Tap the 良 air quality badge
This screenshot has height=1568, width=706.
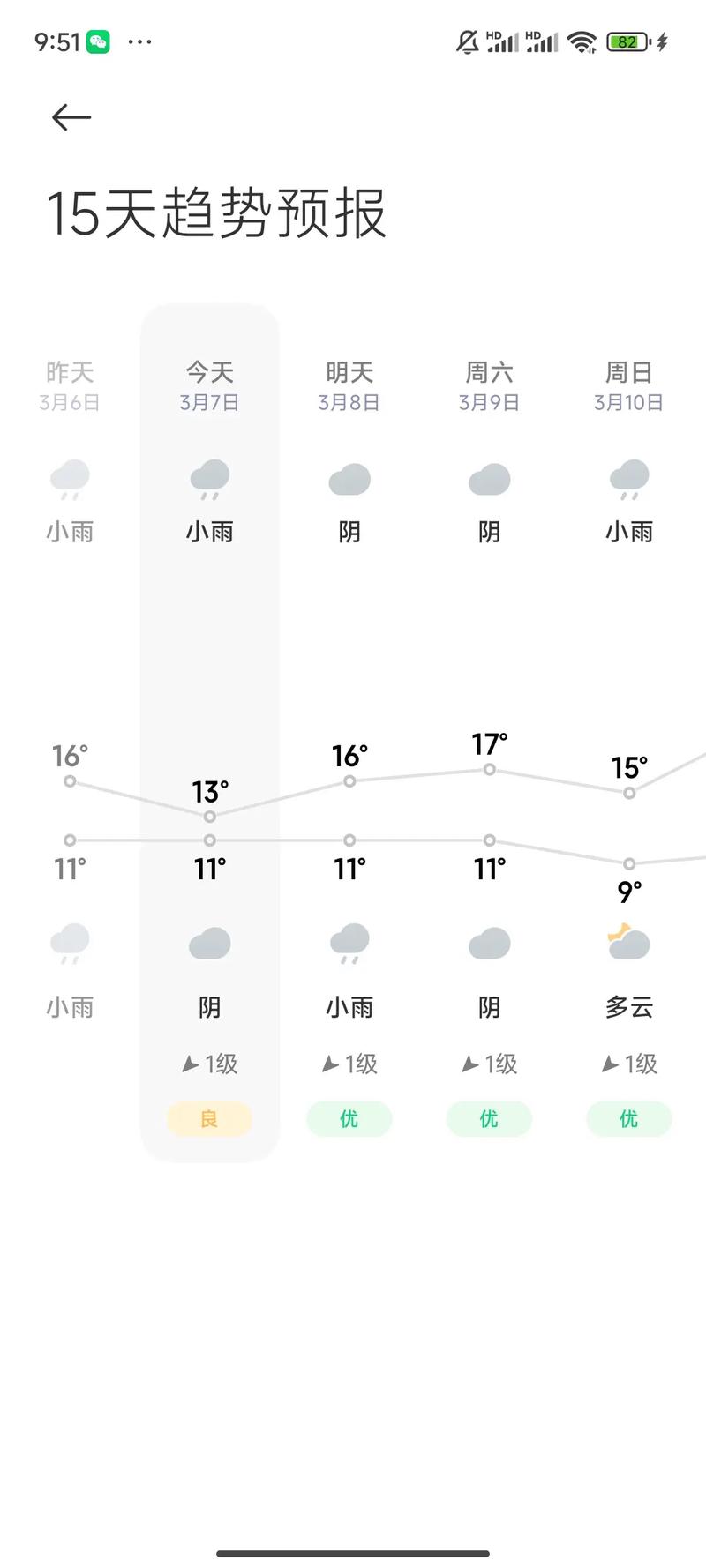[209, 1118]
